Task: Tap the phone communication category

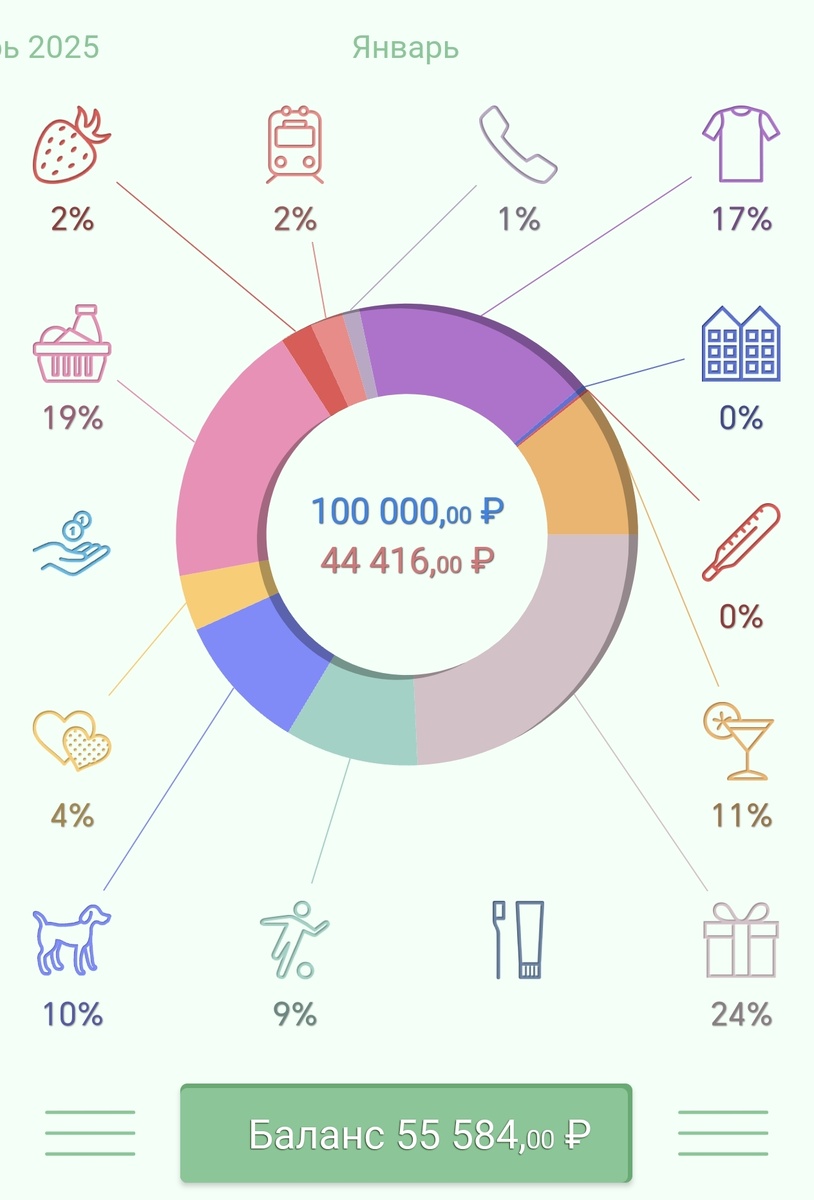Action: [x=518, y=146]
